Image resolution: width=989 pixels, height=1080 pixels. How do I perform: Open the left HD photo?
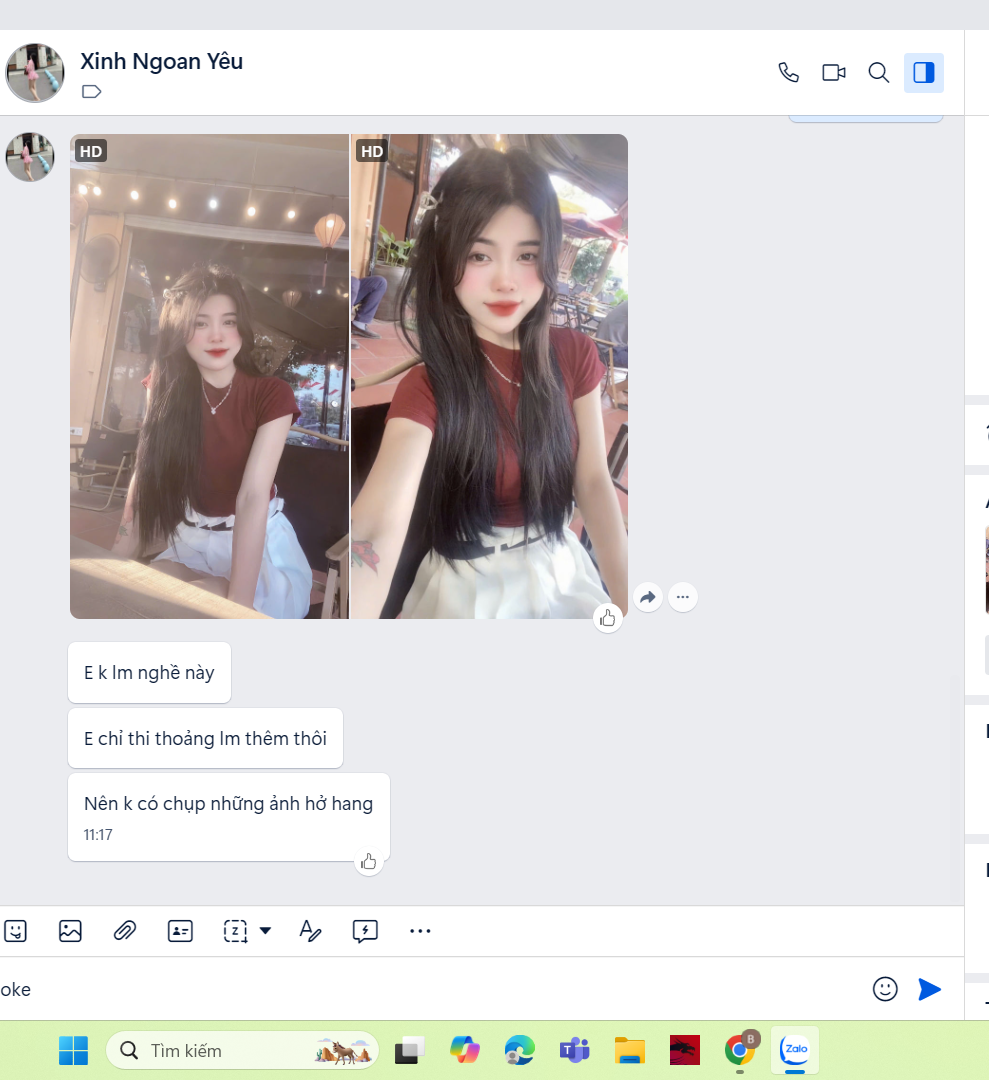209,376
